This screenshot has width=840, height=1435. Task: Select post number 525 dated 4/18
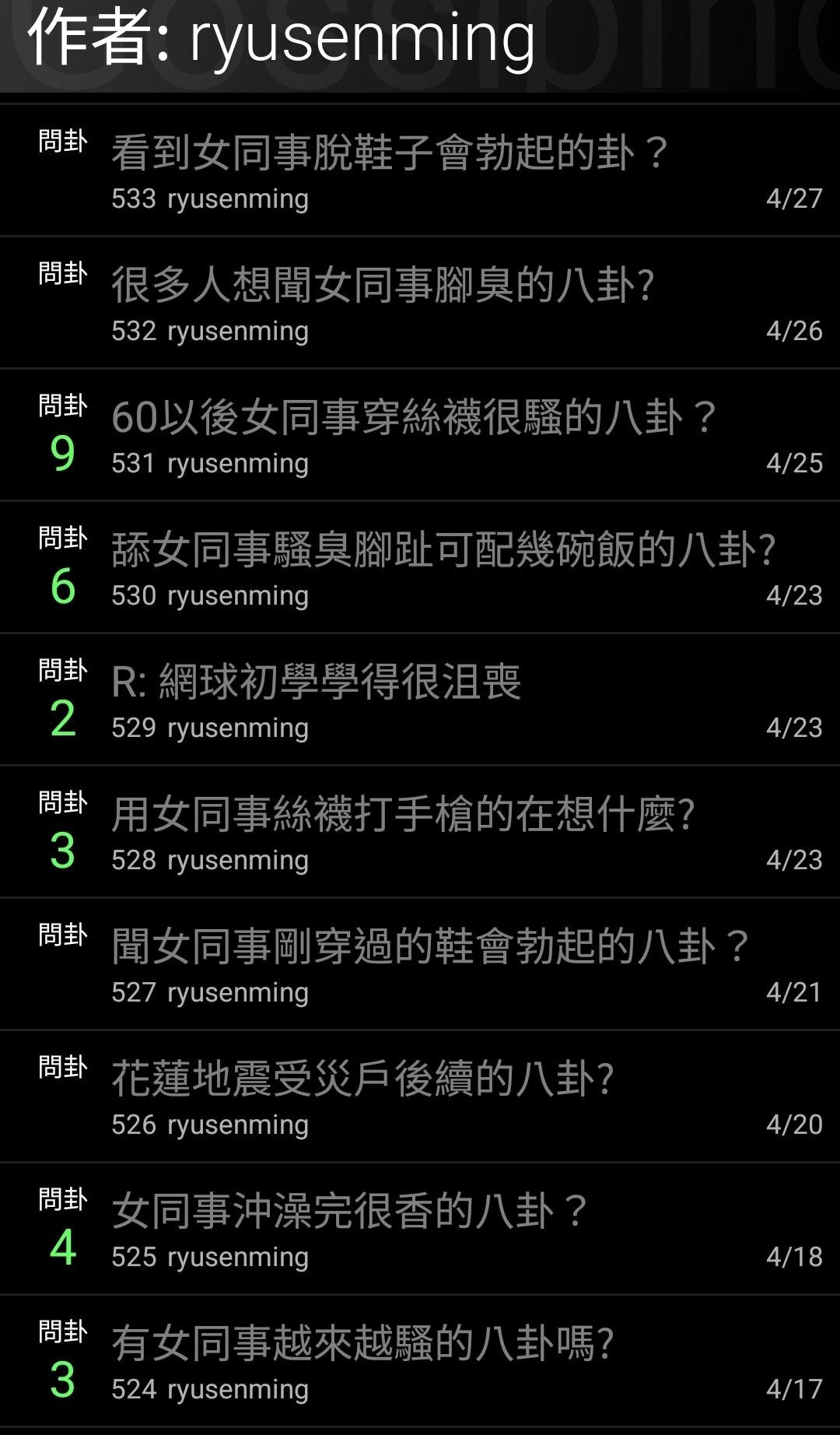pos(420,1229)
